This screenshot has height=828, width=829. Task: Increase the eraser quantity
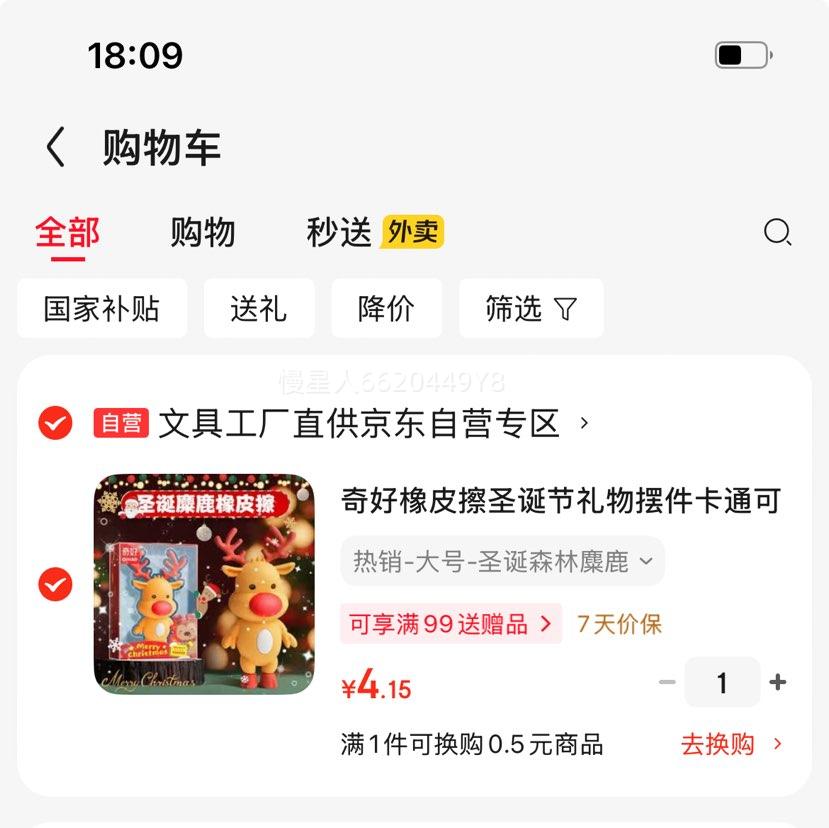778,683
